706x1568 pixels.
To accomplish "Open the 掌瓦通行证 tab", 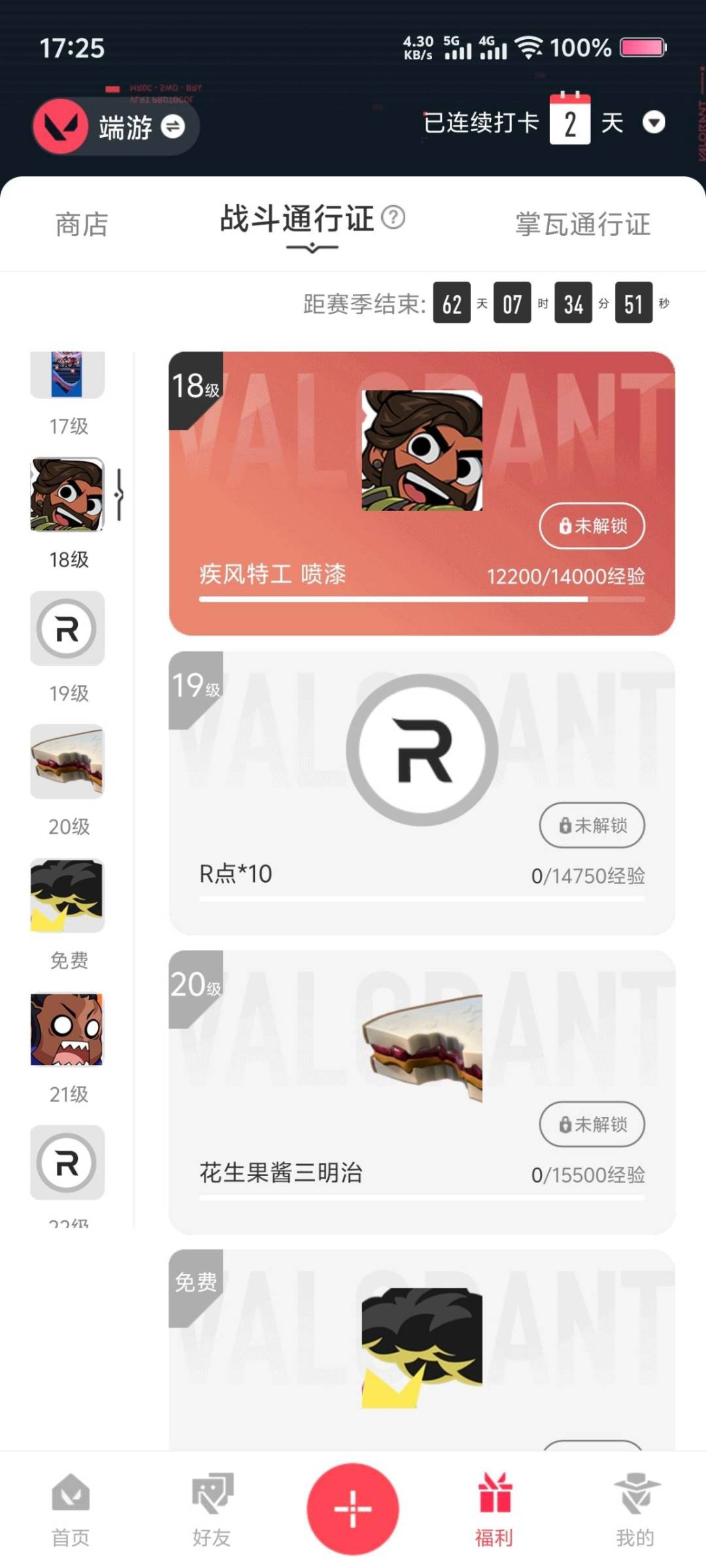I will [581, 225].
